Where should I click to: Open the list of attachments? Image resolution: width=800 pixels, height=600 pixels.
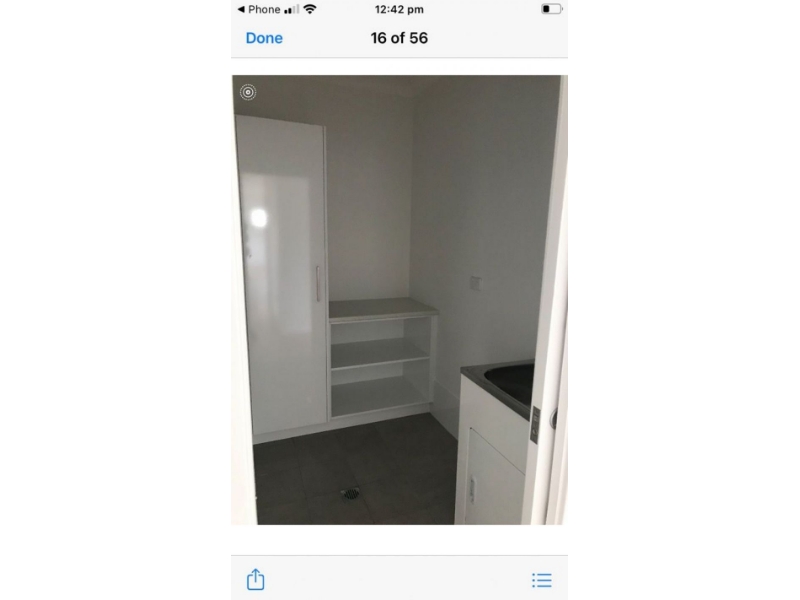point(541,579)
